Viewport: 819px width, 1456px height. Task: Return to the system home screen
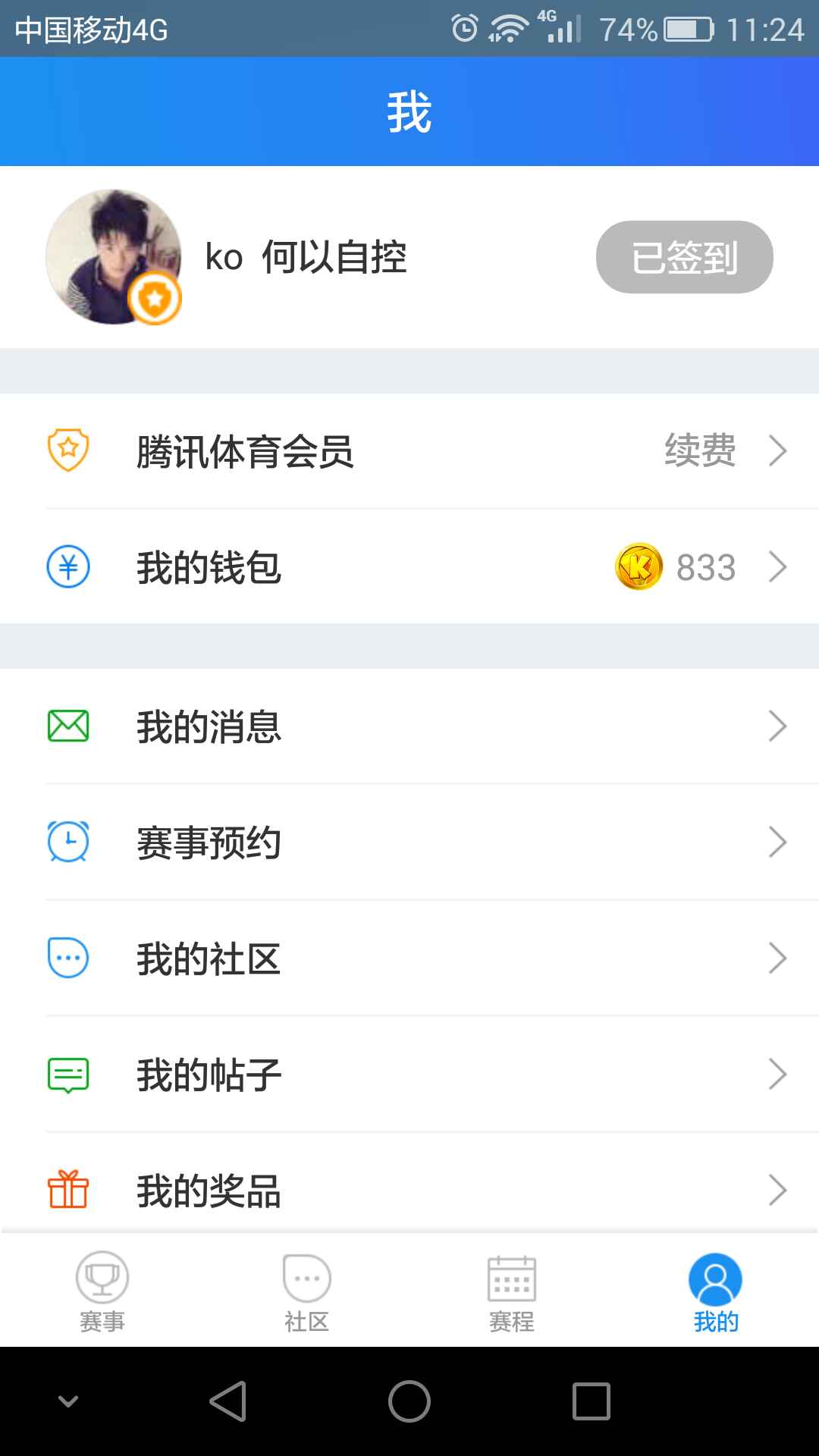click(x=409, y=1401)
